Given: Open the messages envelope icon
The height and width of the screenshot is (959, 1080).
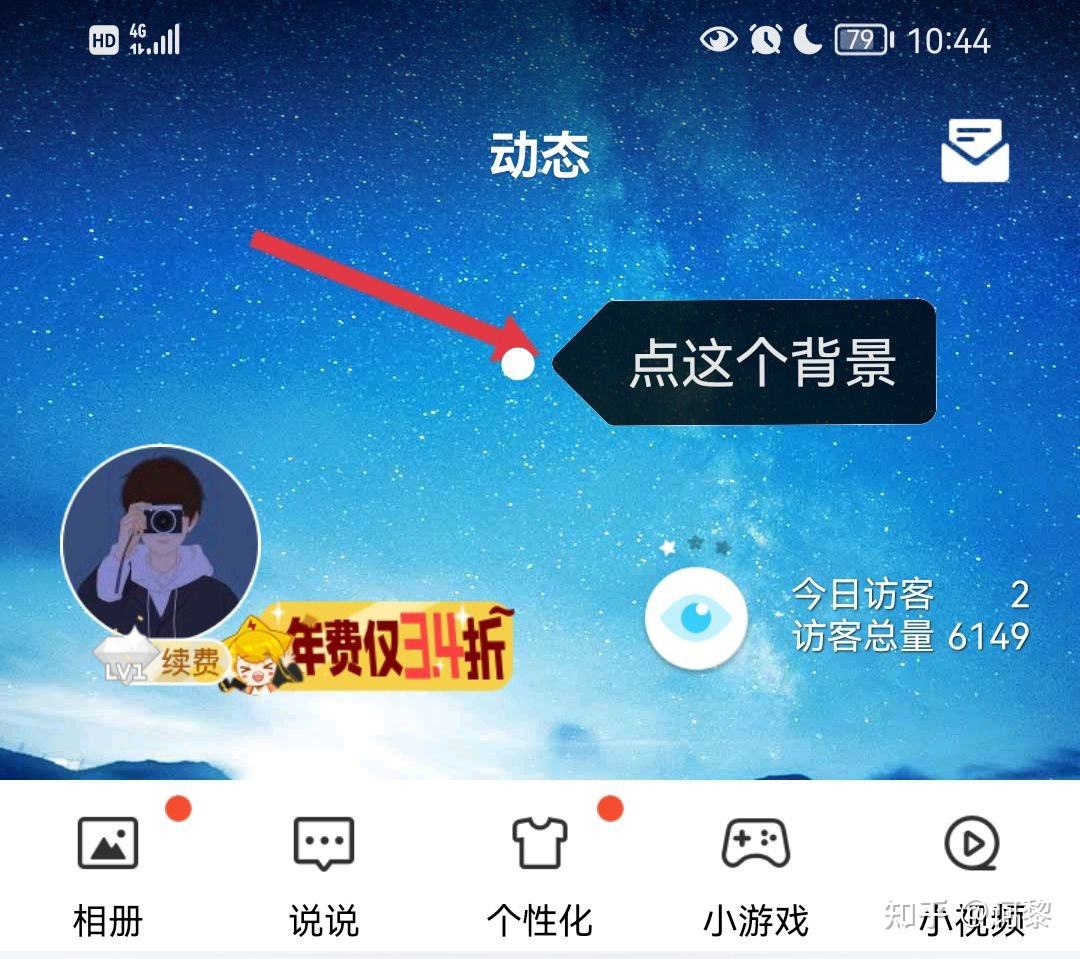Looking at the screenshot, I should click(974, 151).
